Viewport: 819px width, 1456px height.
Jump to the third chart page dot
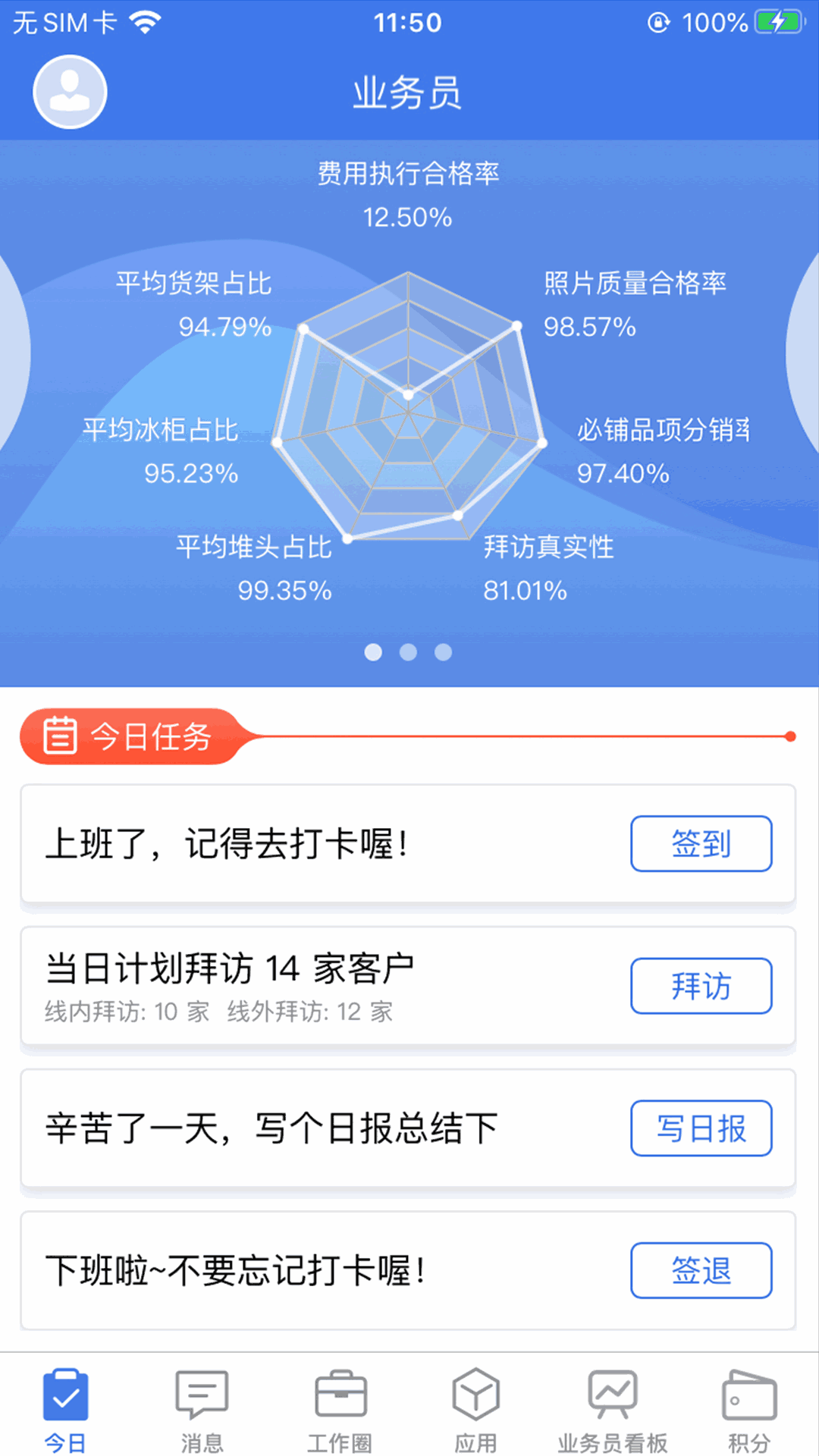click(x=444, y=652)
